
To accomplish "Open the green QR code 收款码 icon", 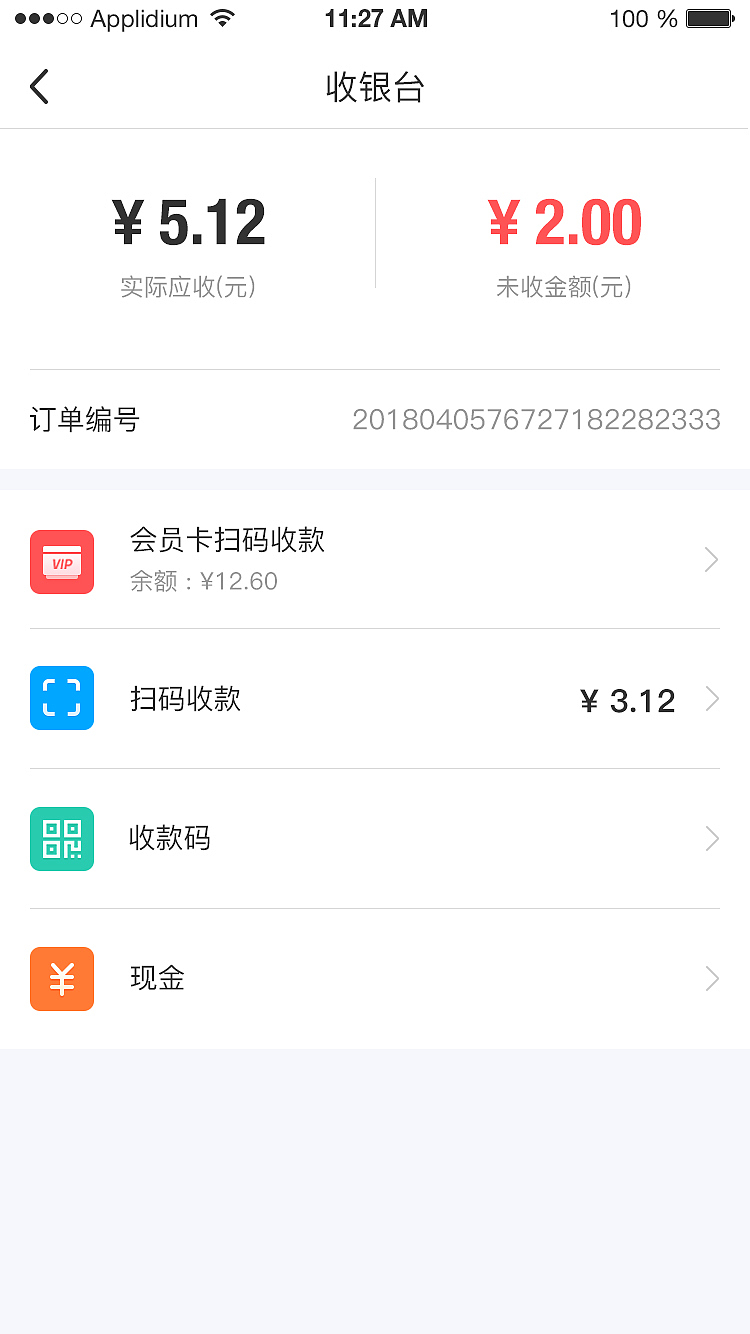I will (62, 838).
